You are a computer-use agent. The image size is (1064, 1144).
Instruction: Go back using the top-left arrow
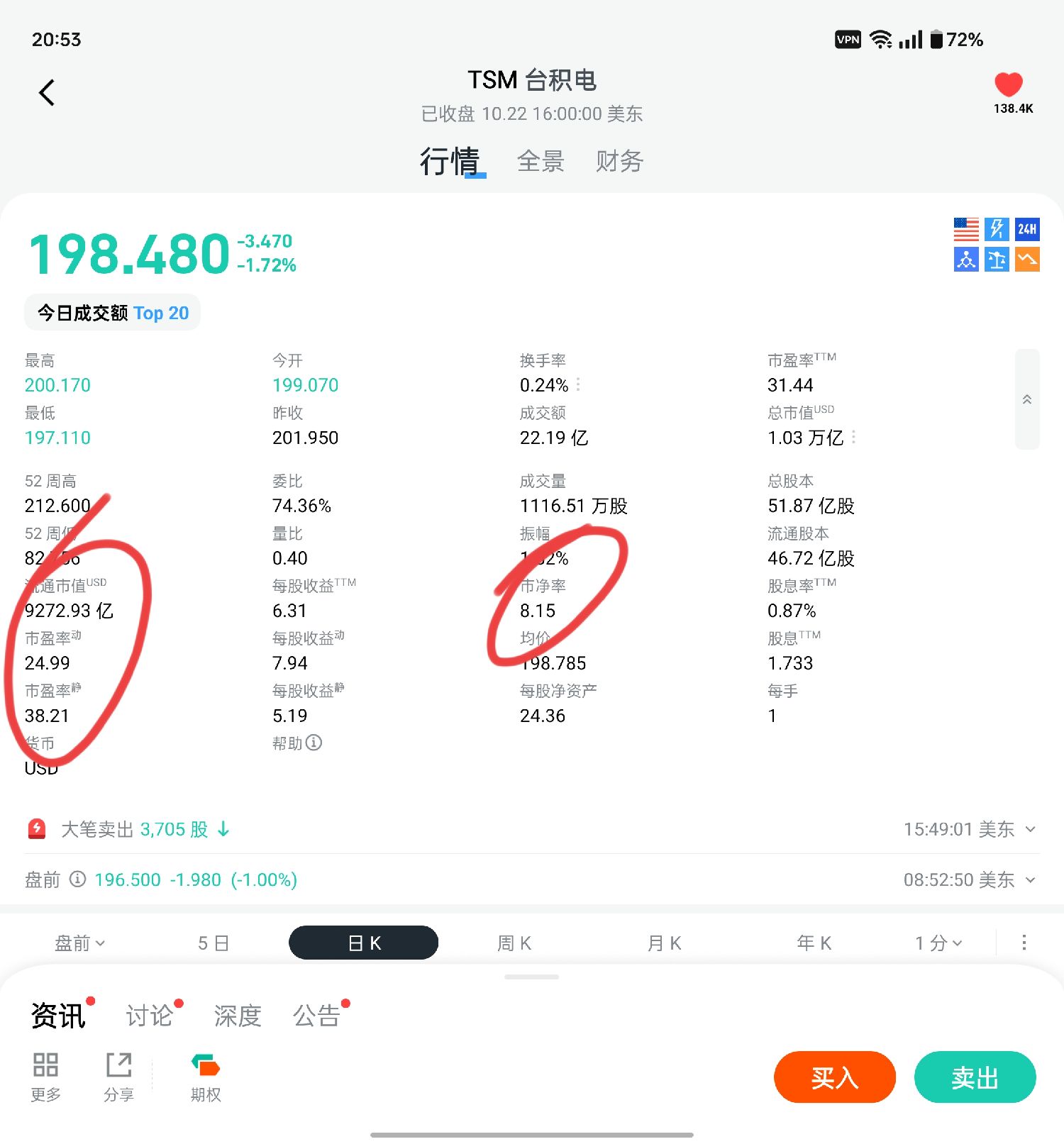47,92
